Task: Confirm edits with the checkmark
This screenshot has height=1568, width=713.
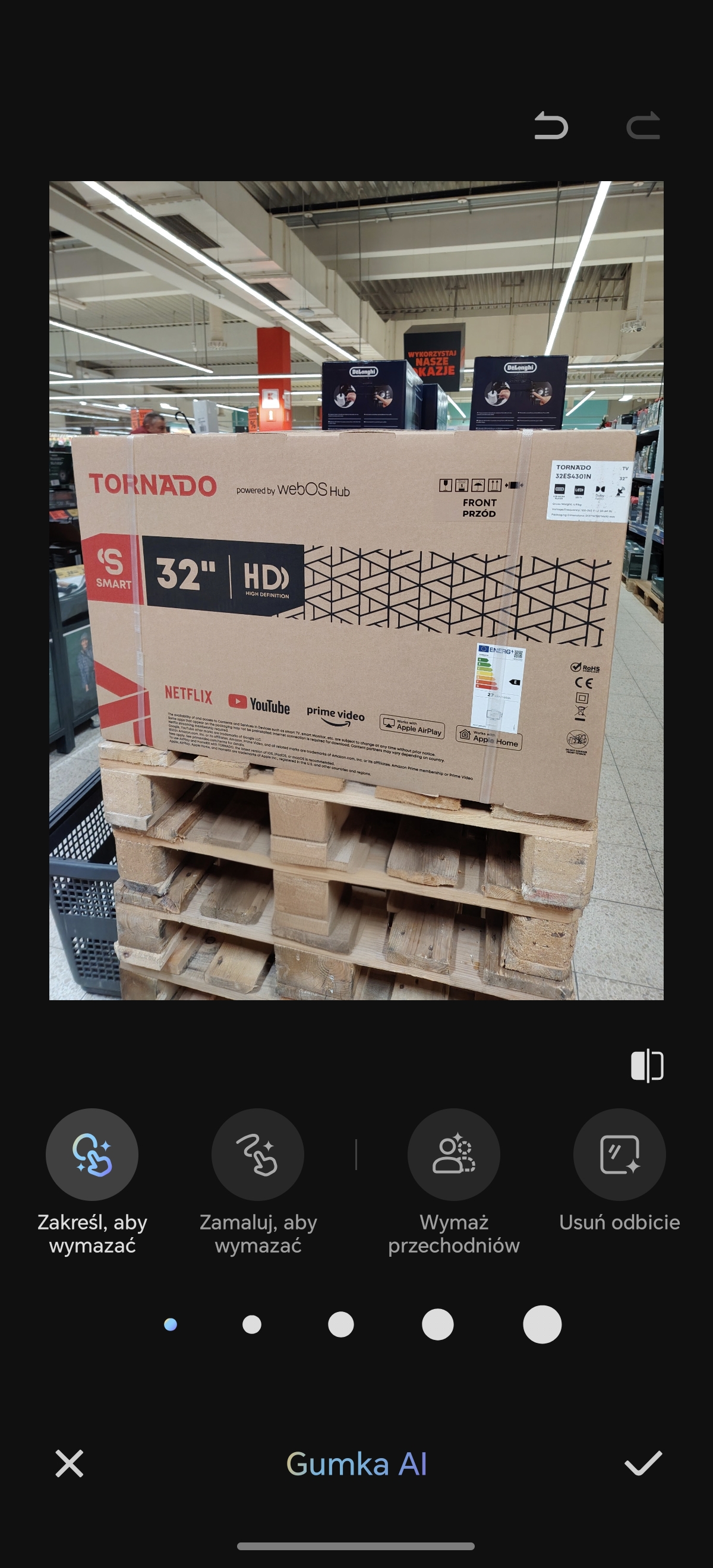Action: tap(643, 1463)
